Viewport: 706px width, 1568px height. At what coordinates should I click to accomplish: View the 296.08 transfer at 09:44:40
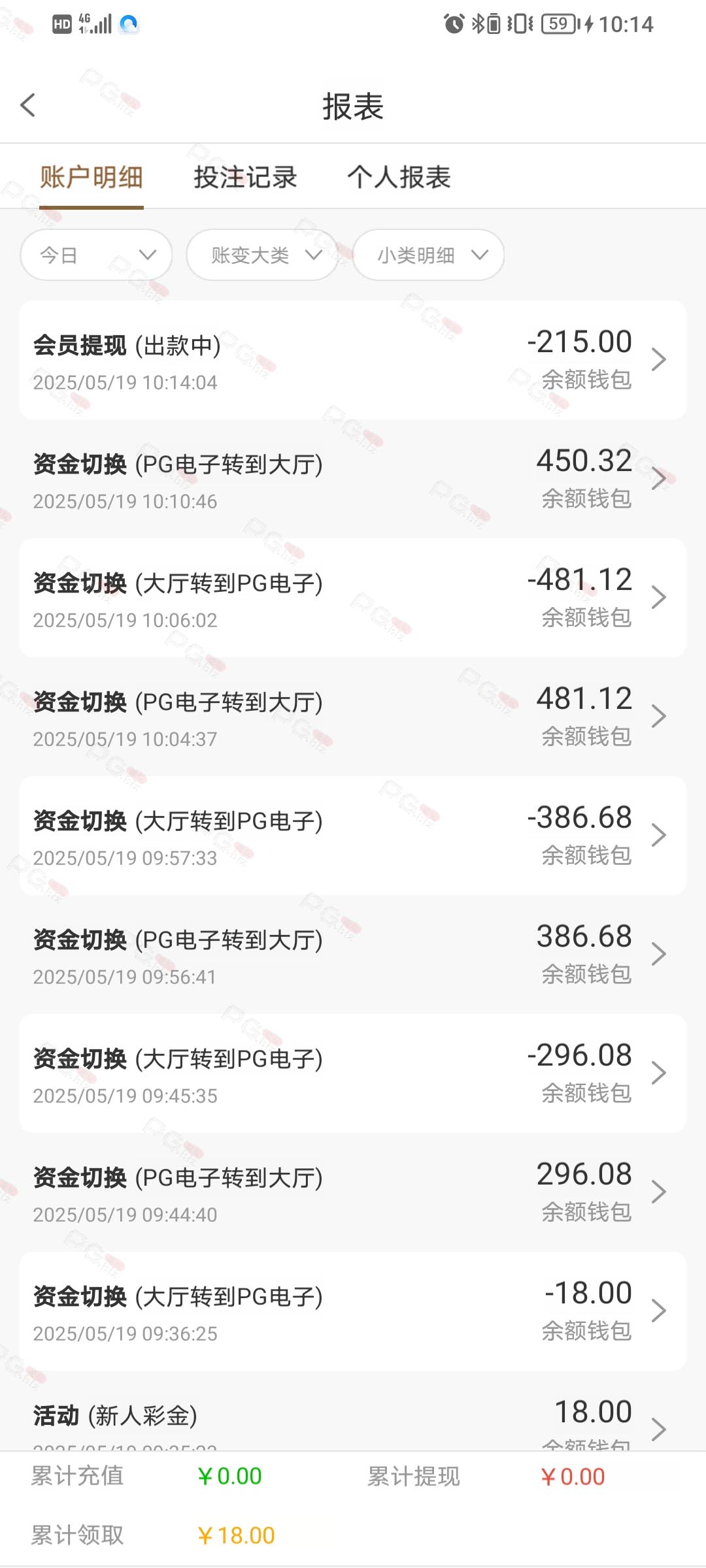(x=353, y=1192)
